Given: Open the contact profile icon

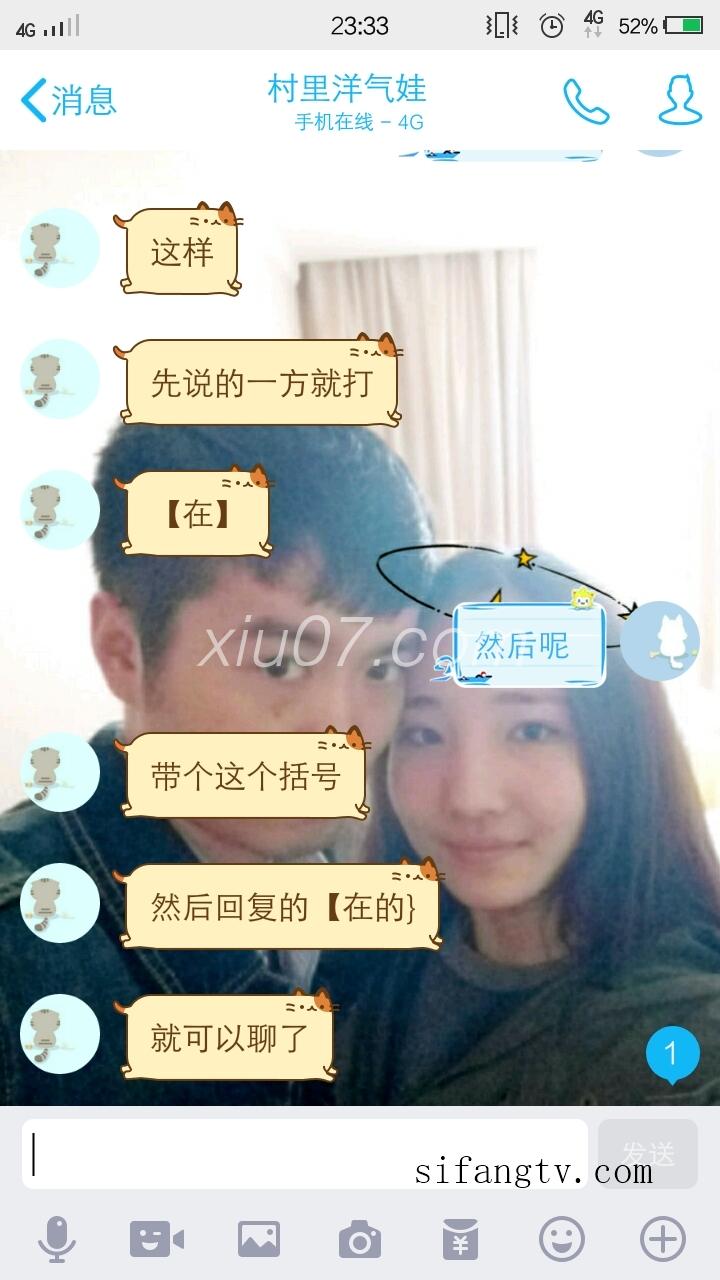Looking at the screenshot, I should pyautogui.click(x=680, y=100).
